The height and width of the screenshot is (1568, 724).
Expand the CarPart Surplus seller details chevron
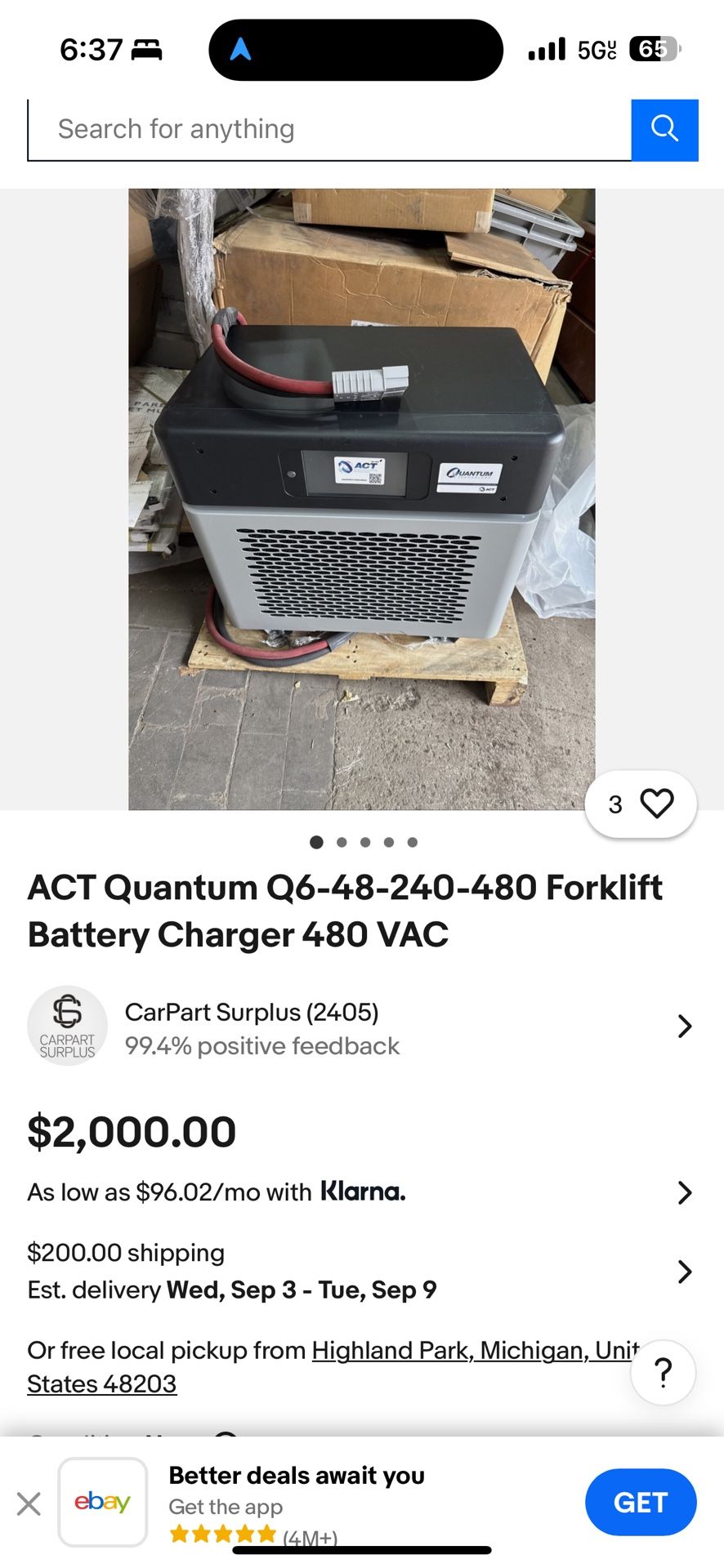pyautogui.click(x=685, y=1026)
